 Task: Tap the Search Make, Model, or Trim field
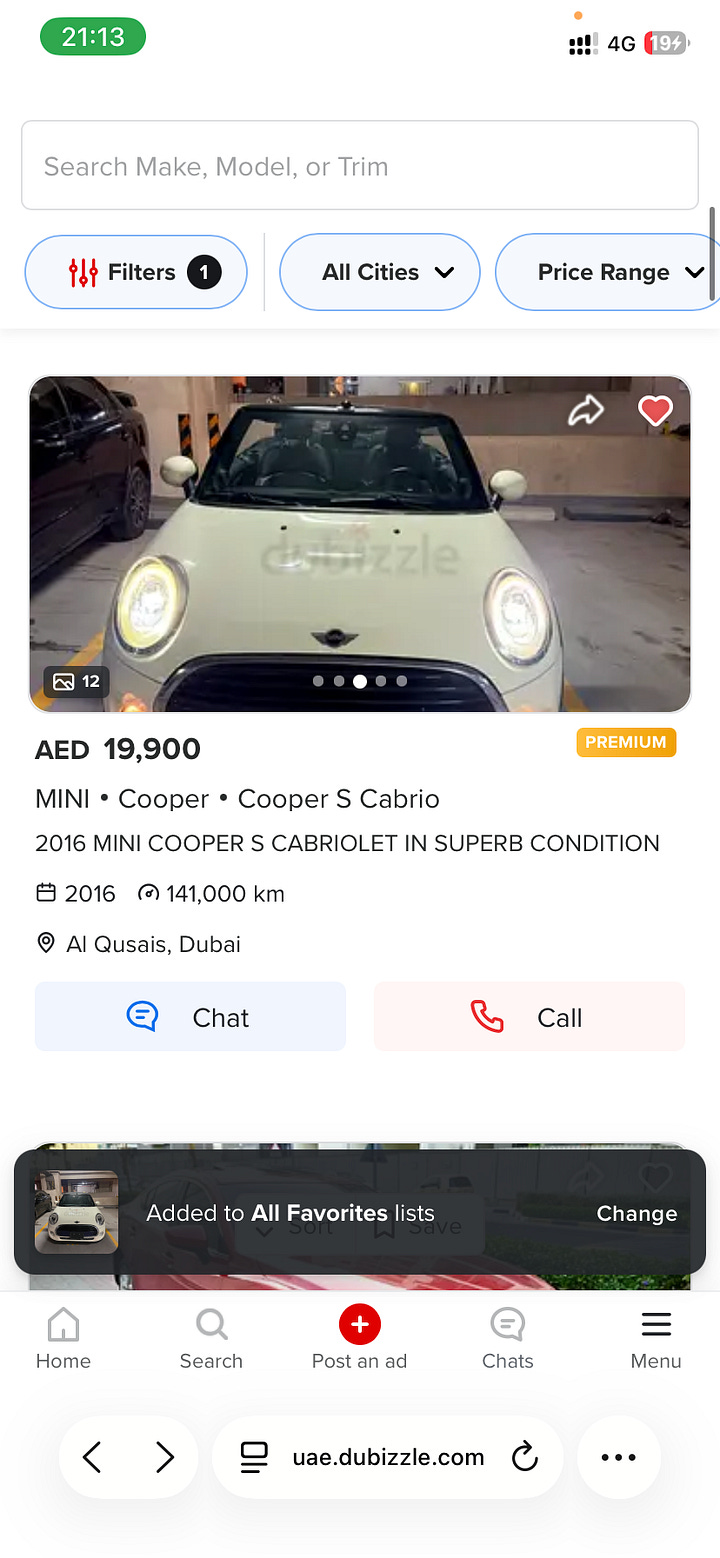pyautogui.click(x=360, y=166)
